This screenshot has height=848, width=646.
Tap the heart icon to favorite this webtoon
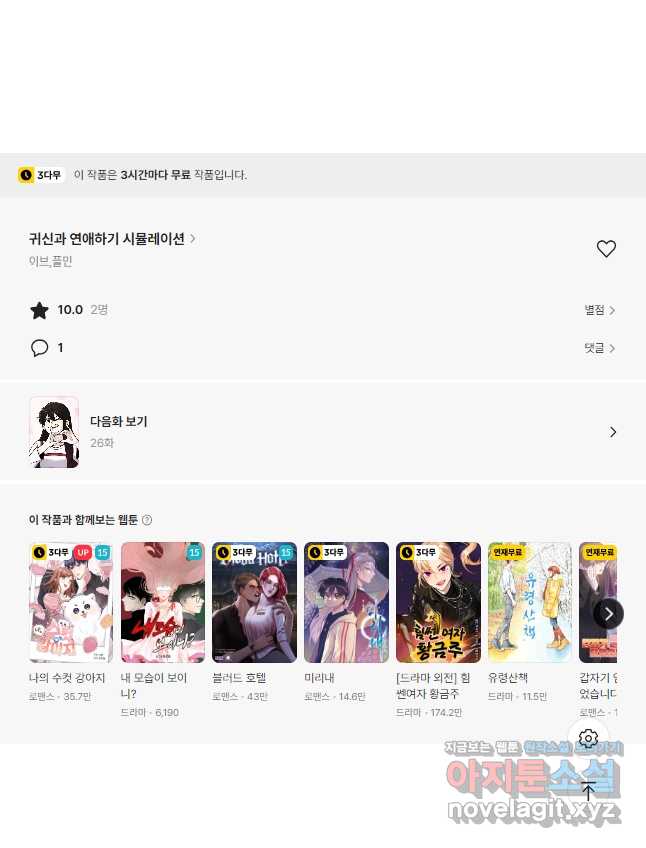[x=606, y=249]
